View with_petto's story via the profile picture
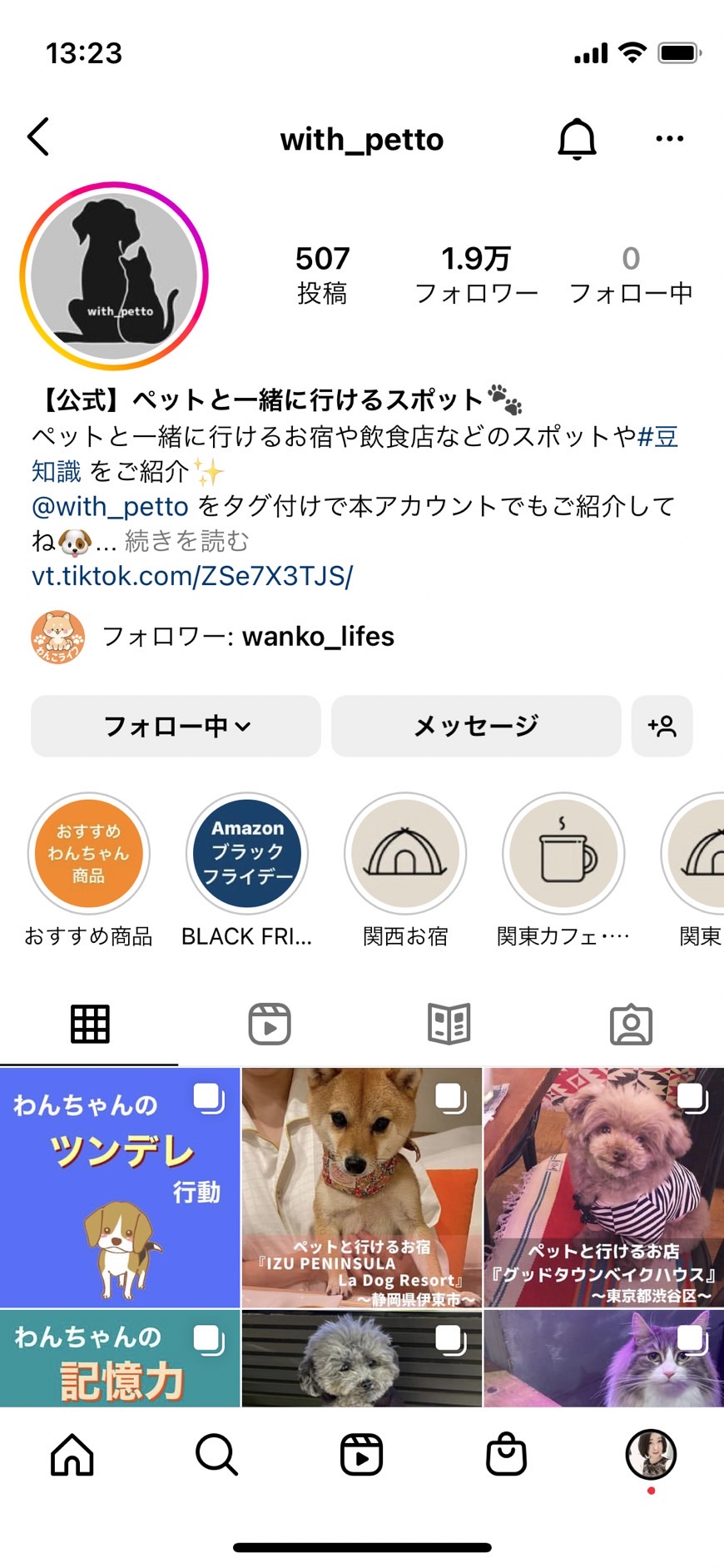Image resolution: width=724 pixels, height=1568 pixels. click(x=114, y=276)
